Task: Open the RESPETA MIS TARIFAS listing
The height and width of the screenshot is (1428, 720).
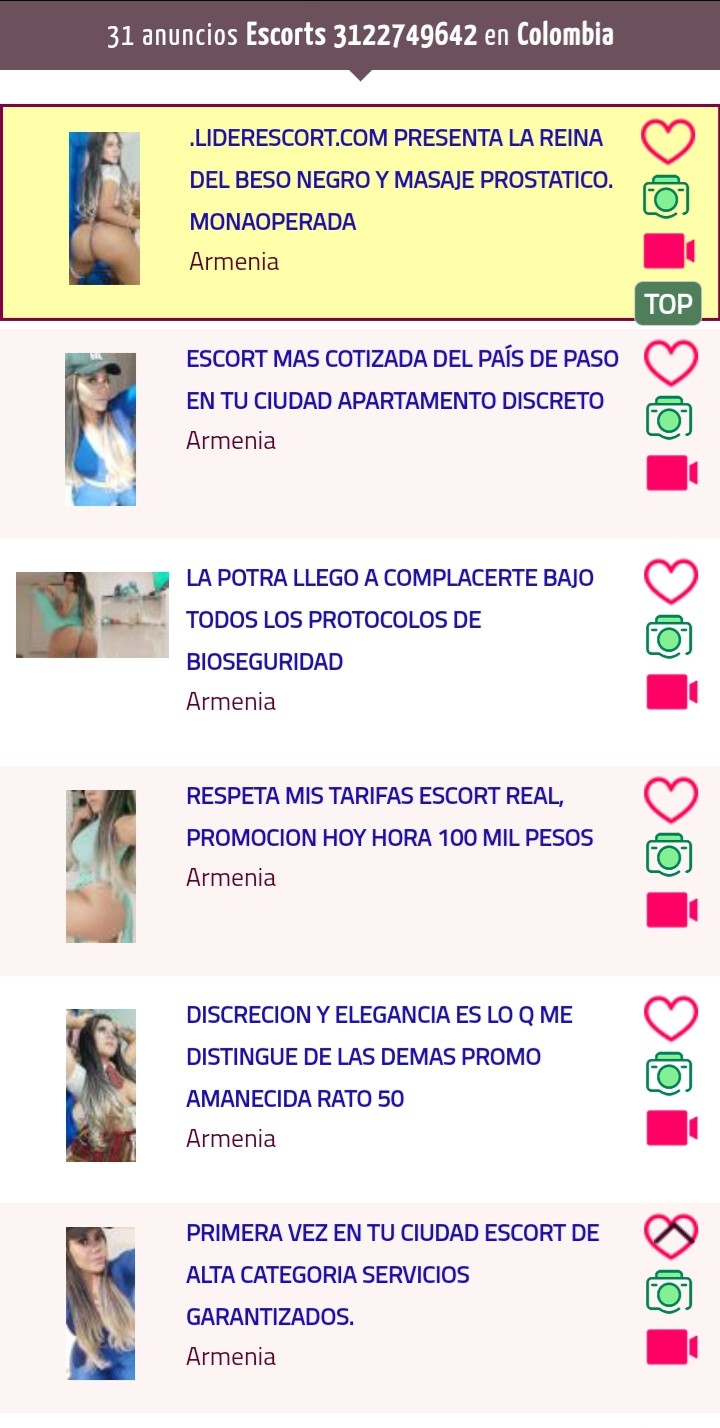Action: 390,818
